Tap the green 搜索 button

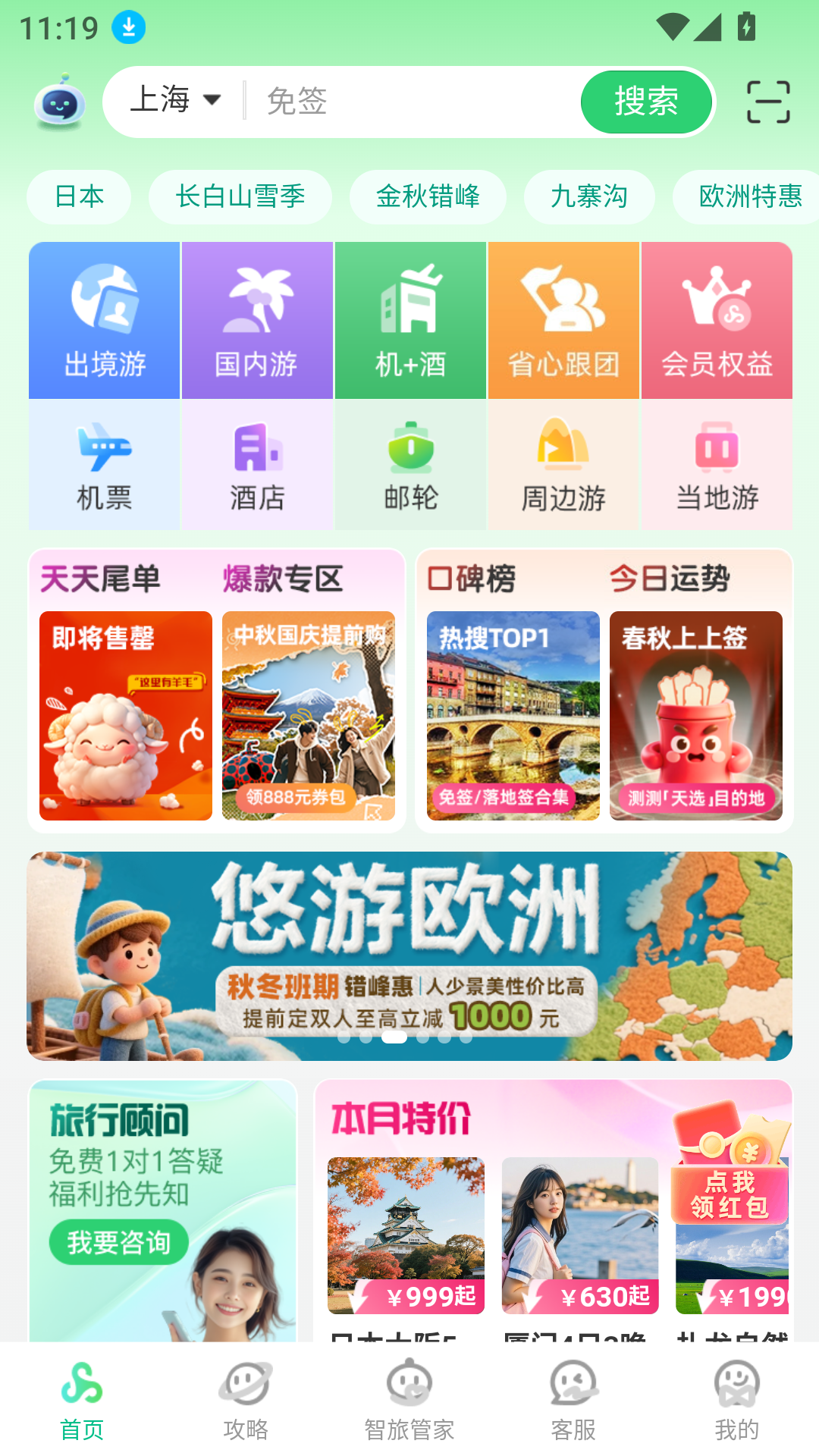coord(646,102)
